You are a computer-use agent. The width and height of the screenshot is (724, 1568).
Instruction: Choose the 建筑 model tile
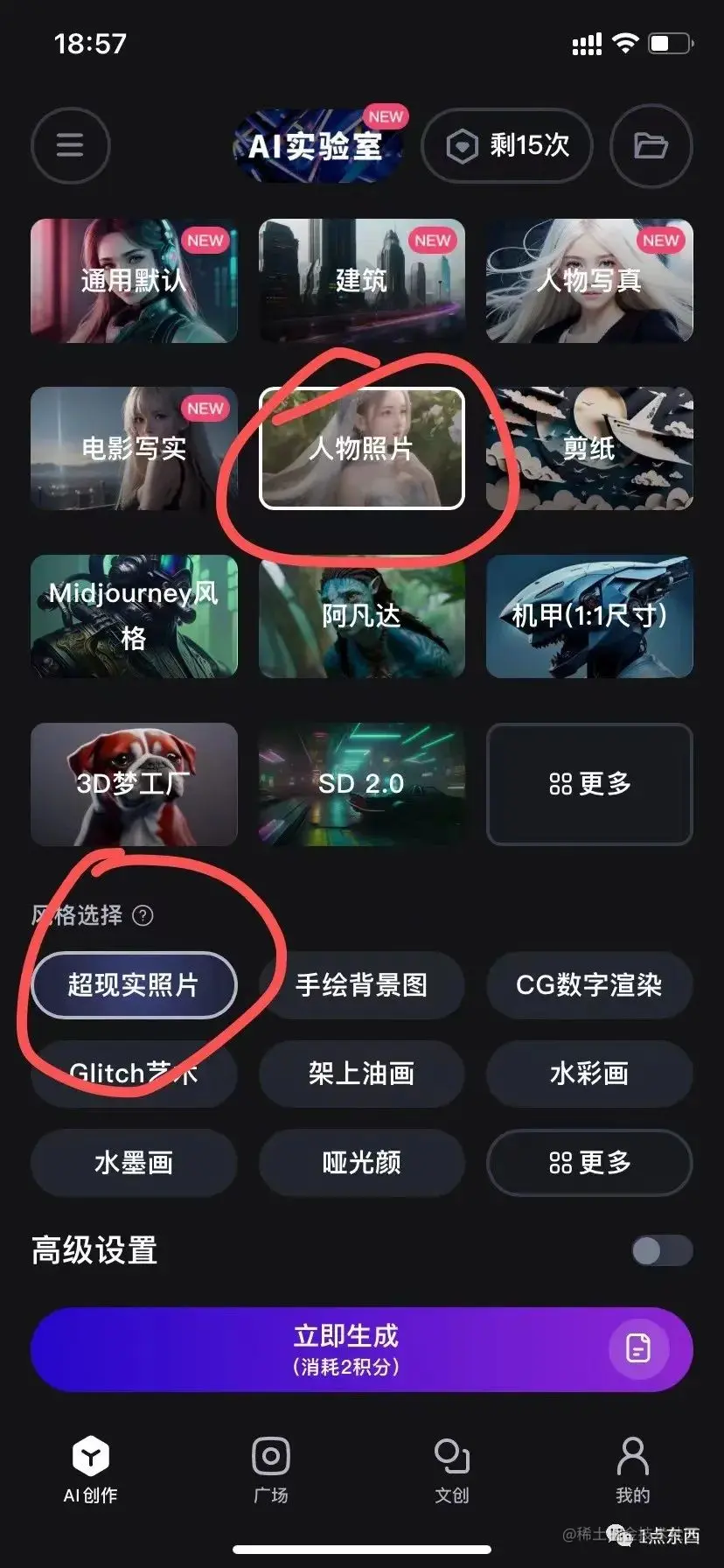(x=362, y=280)
